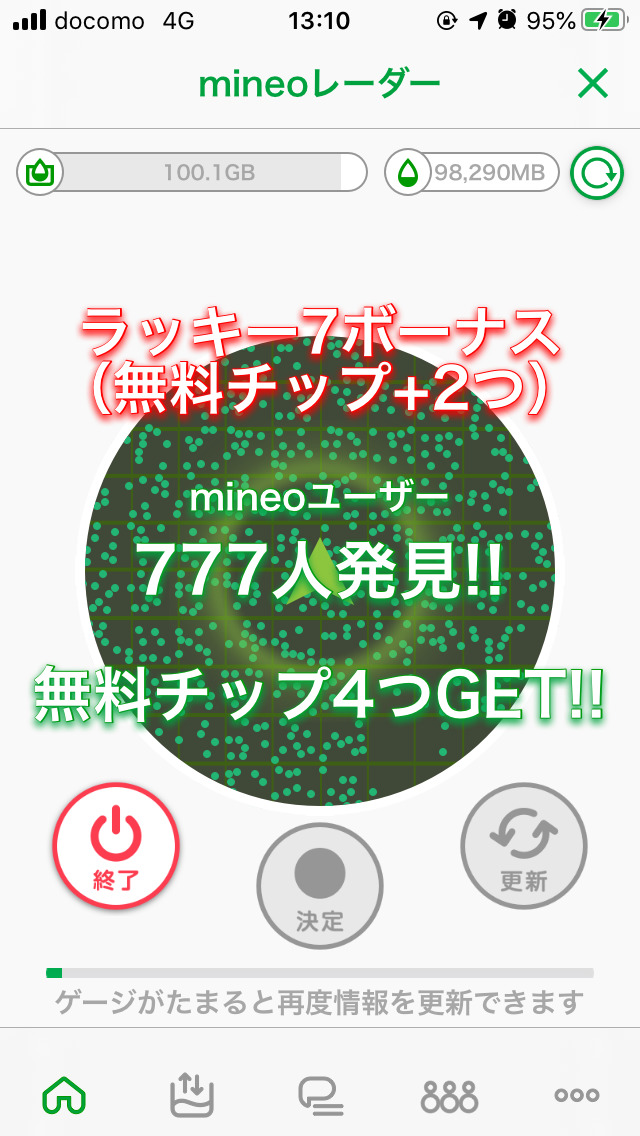Image resolution: width=640 pixels, height=1136 pixels.
Task: Open the tank deposit/withdraw tab
Action: coord(192,1095)
